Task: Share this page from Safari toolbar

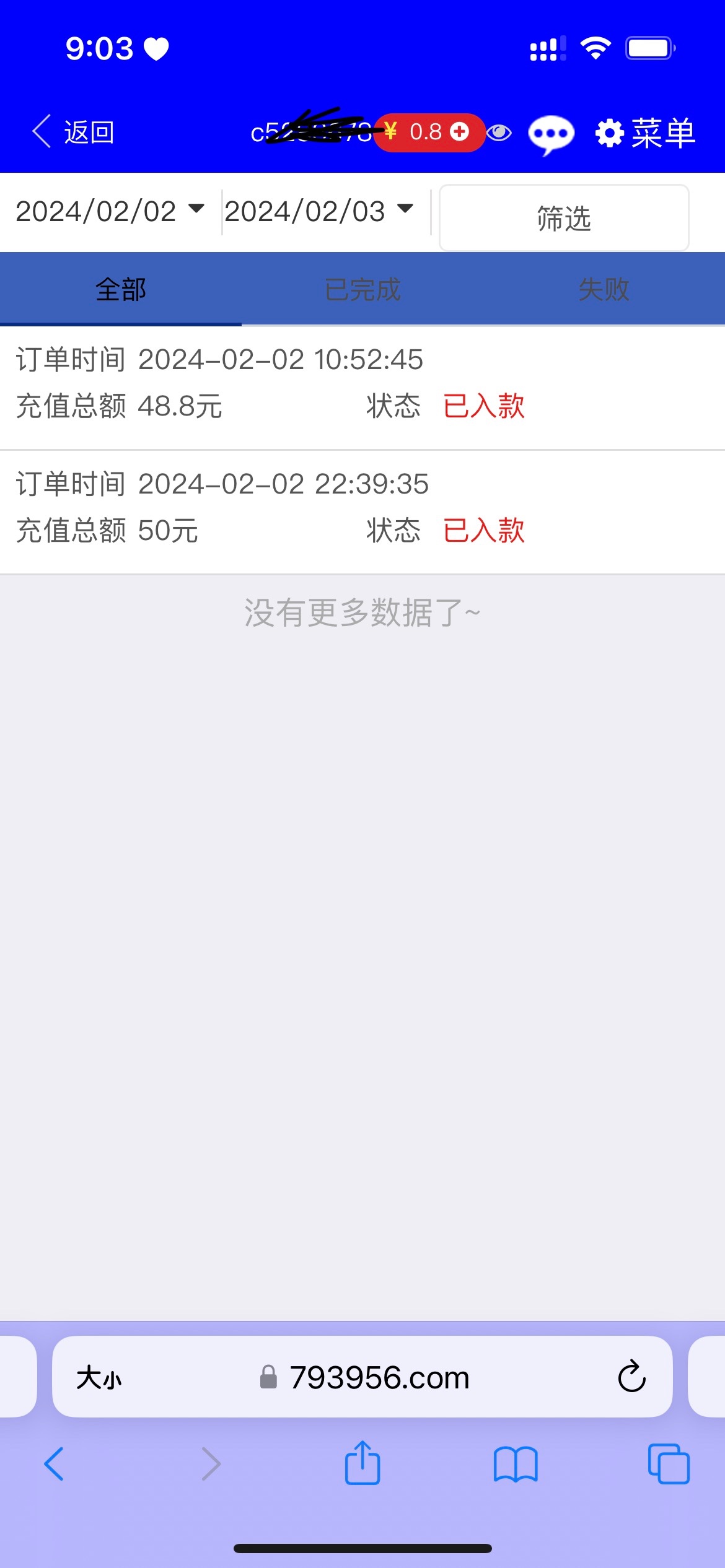Action: coord(362,1463)
